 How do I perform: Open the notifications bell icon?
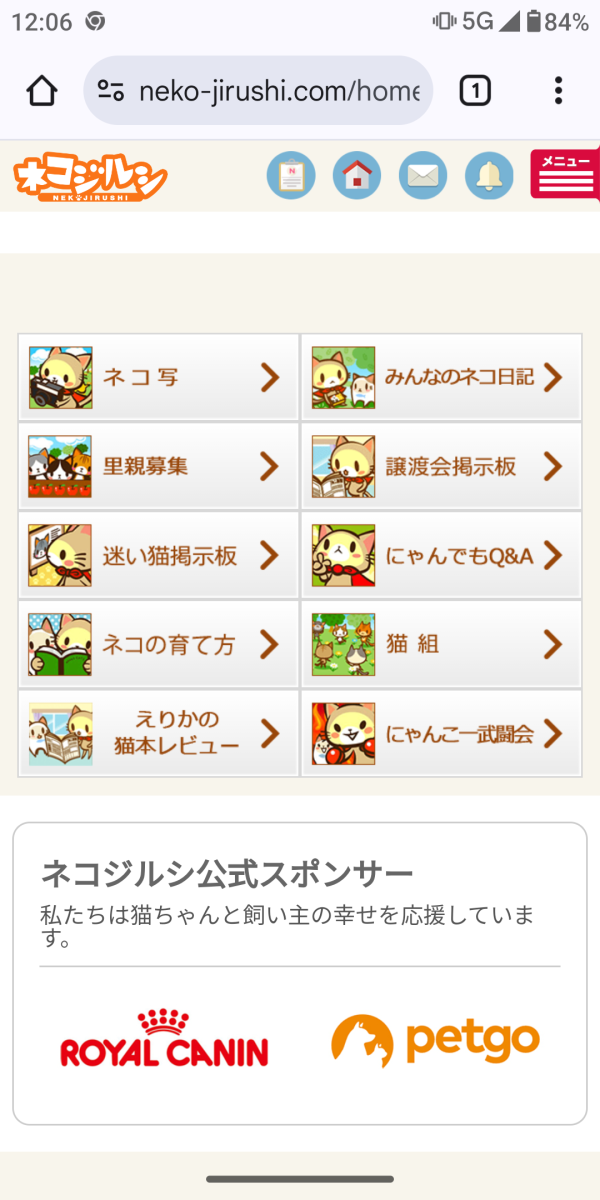(489, 176)
